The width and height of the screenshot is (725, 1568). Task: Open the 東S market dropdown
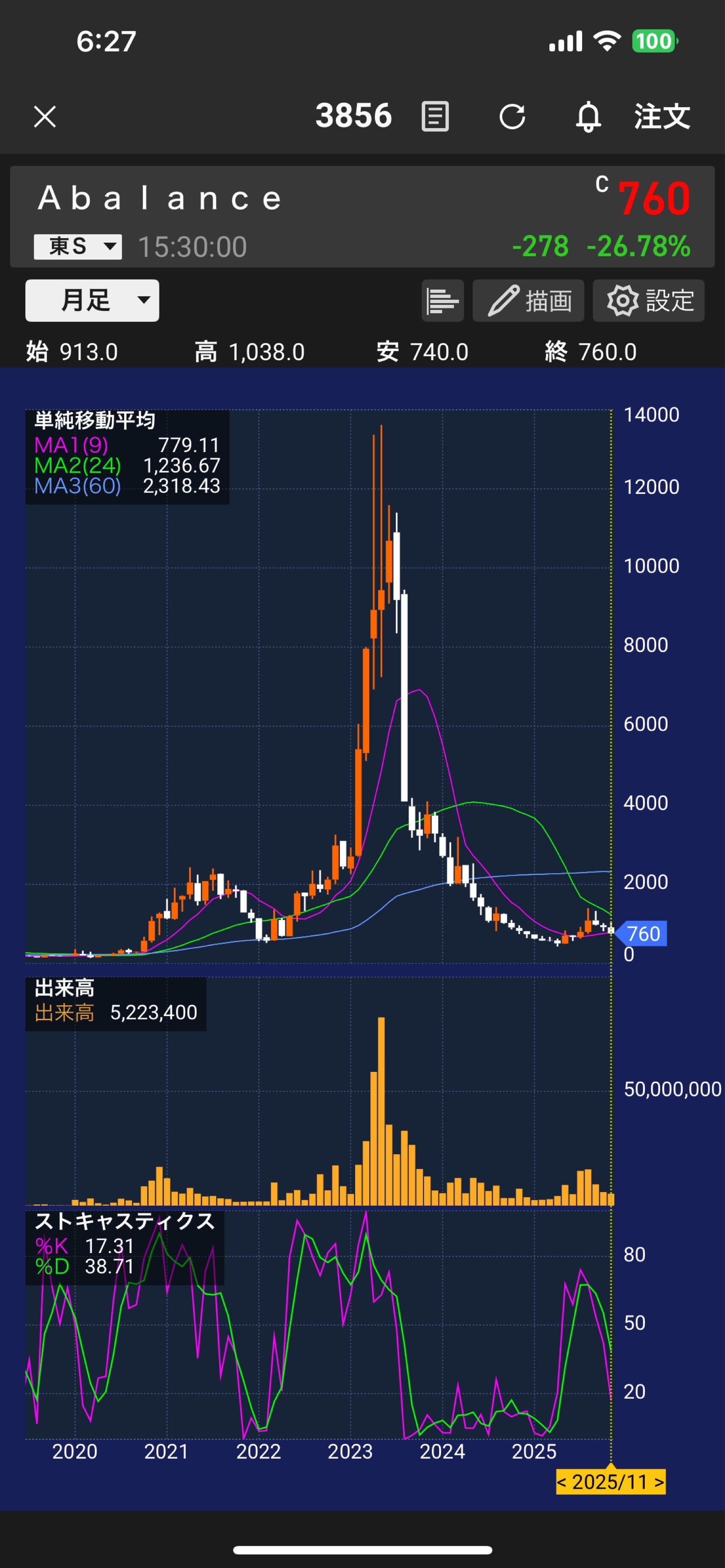tap(77, 247)
